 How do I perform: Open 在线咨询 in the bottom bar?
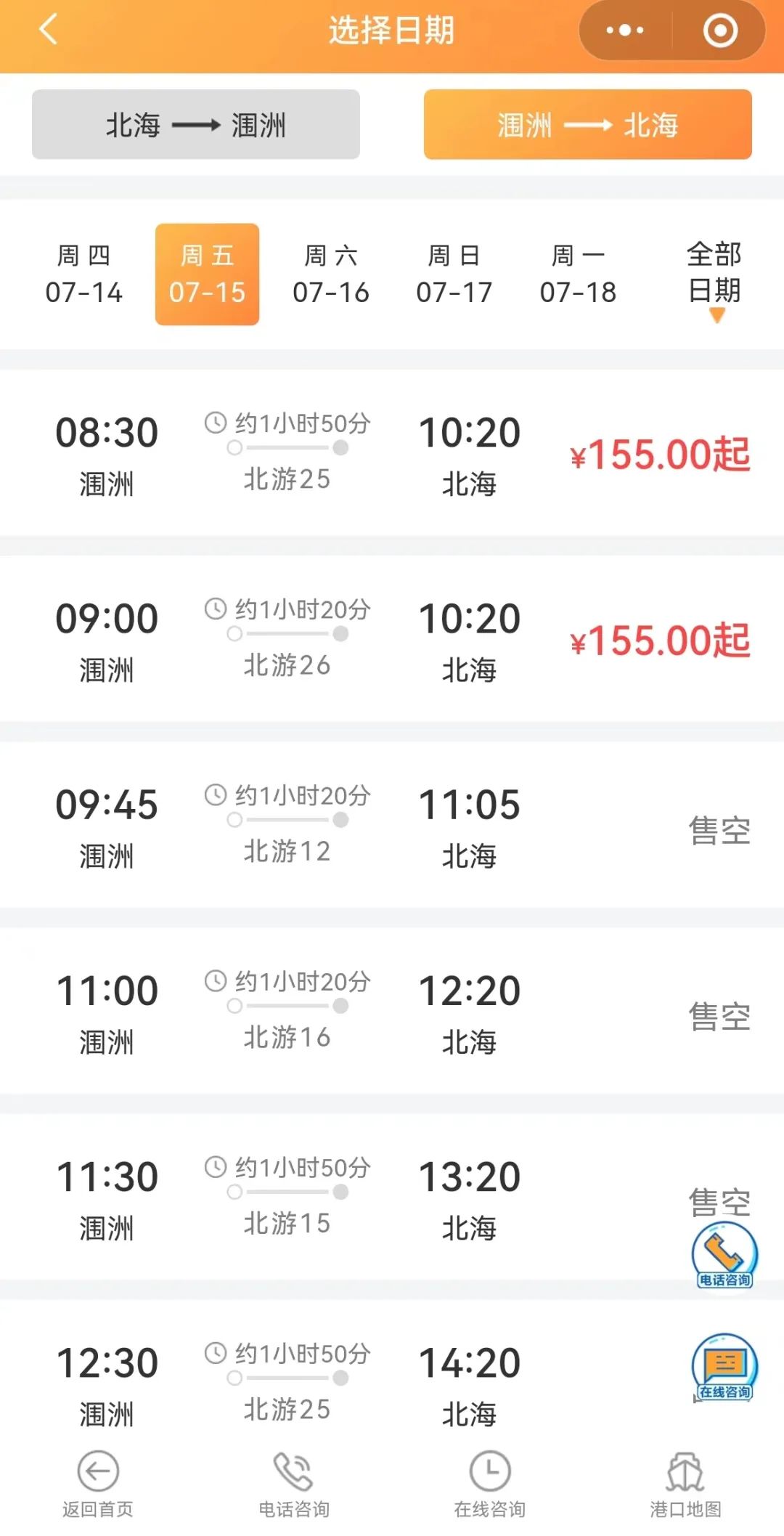coord(490,1483)
